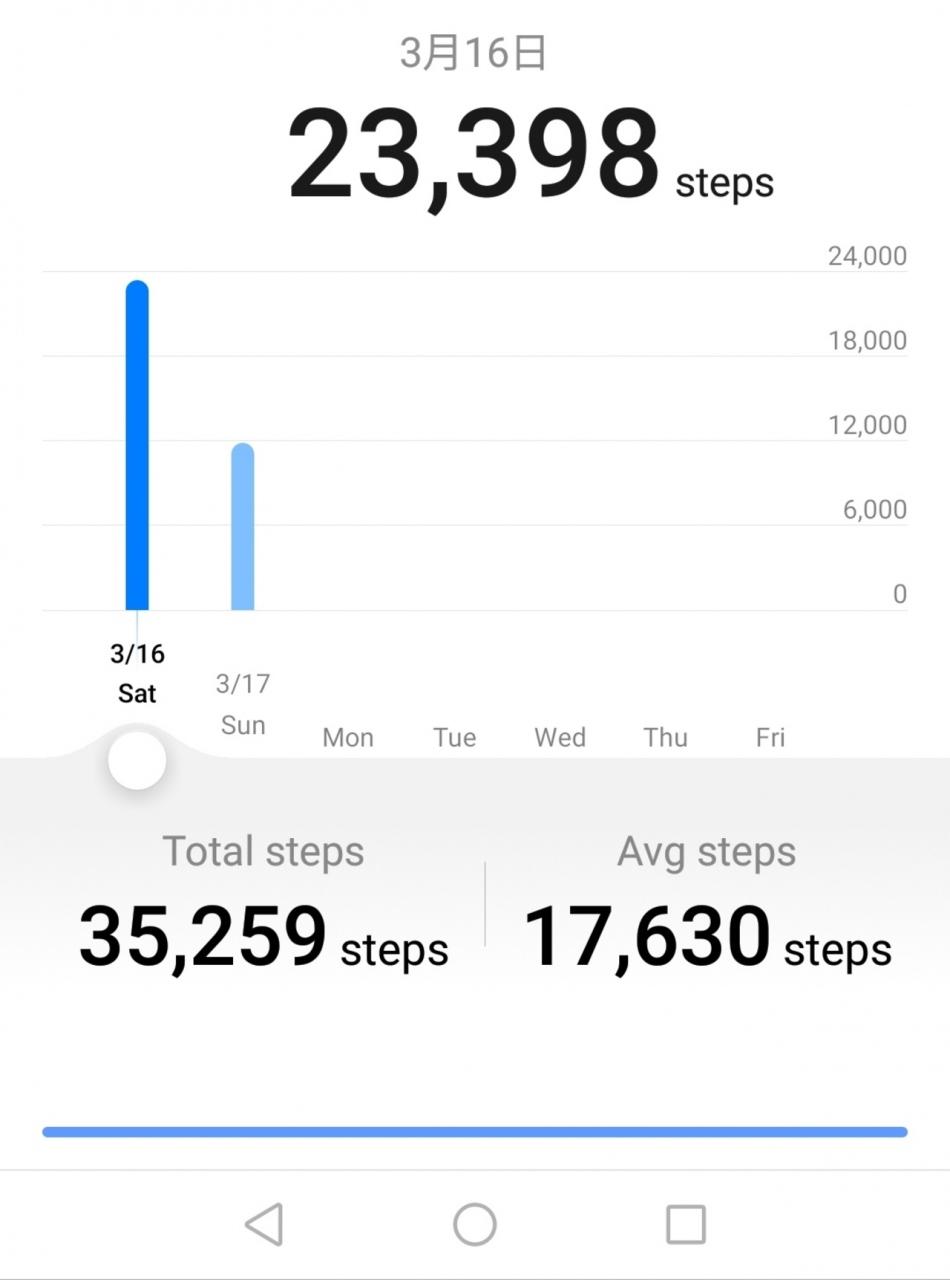This screenshot has width=950, height=1280.
Task: Select Fri on the day axis
Action: coord(770,738)
